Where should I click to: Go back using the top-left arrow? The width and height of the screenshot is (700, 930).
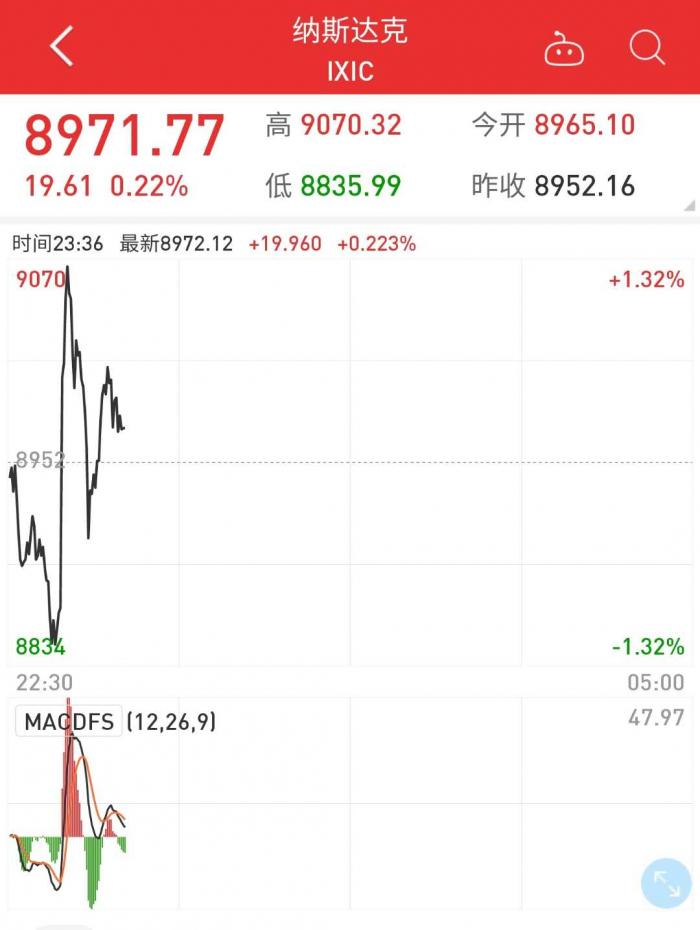(x=62, y=47)
